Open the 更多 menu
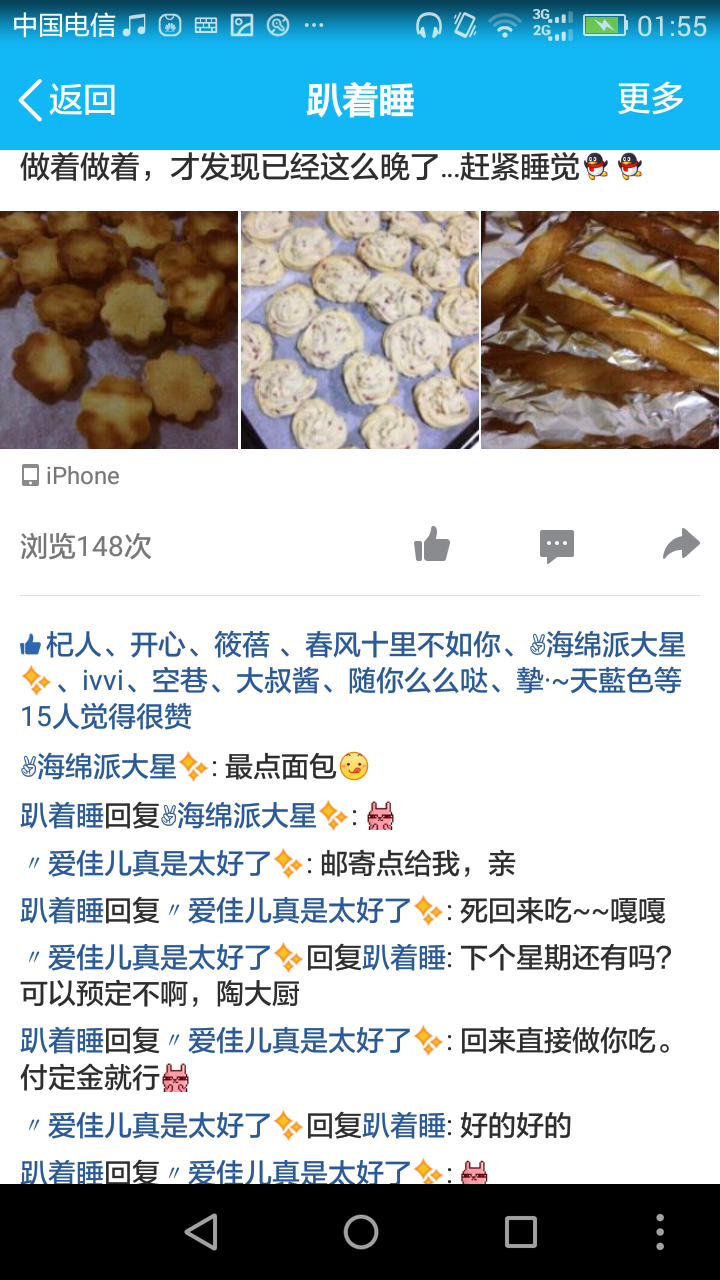The image size is (720, 1280). point(650,99)
